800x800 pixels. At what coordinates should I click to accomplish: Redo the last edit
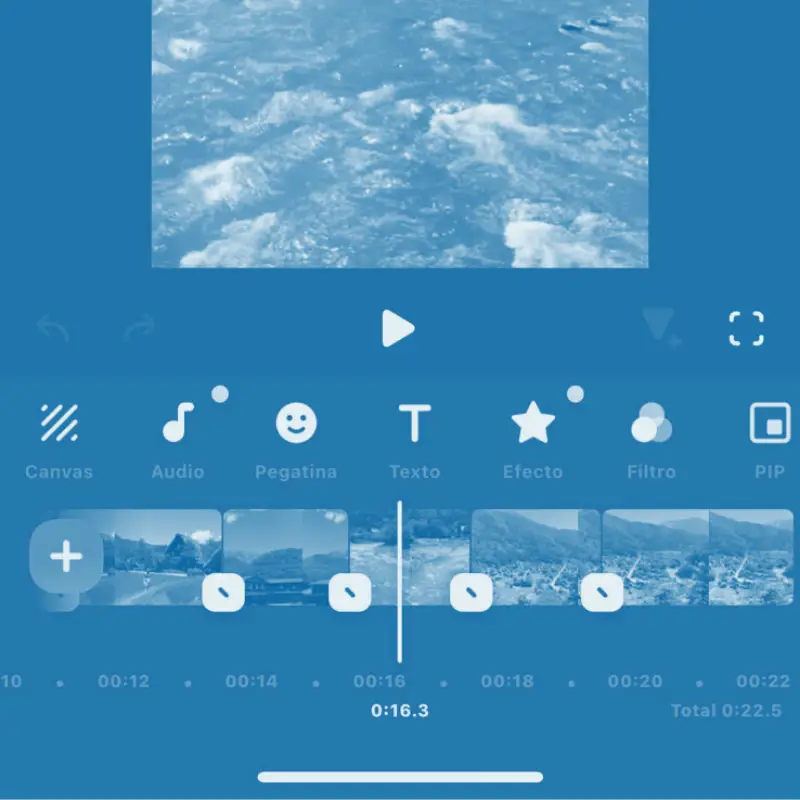(139, 327)
